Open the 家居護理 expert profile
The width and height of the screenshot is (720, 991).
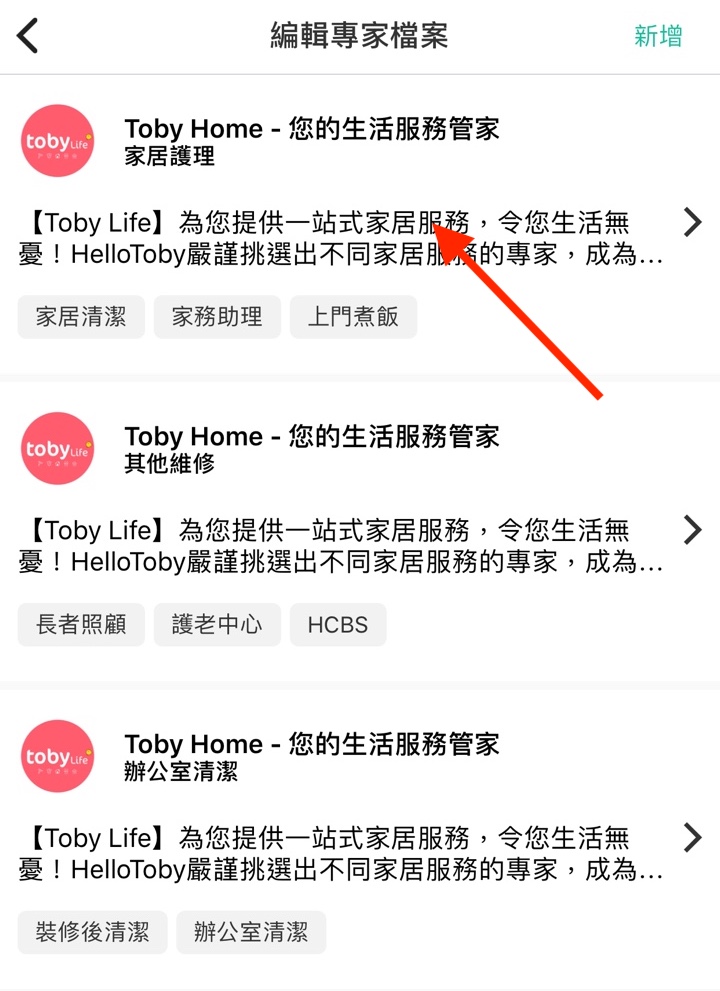[x=692, y=221]
